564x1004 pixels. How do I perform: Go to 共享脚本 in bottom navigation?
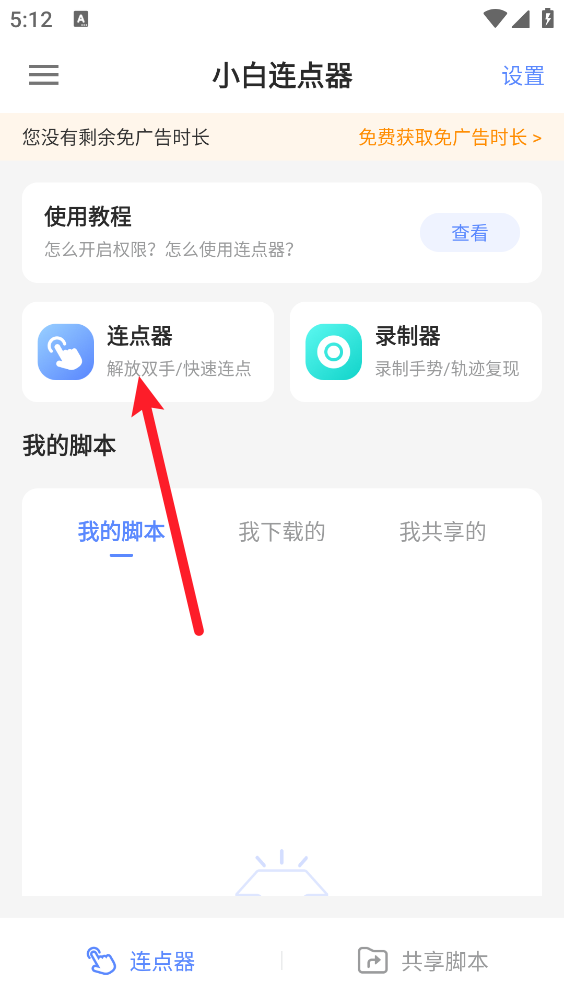point(423,960)
